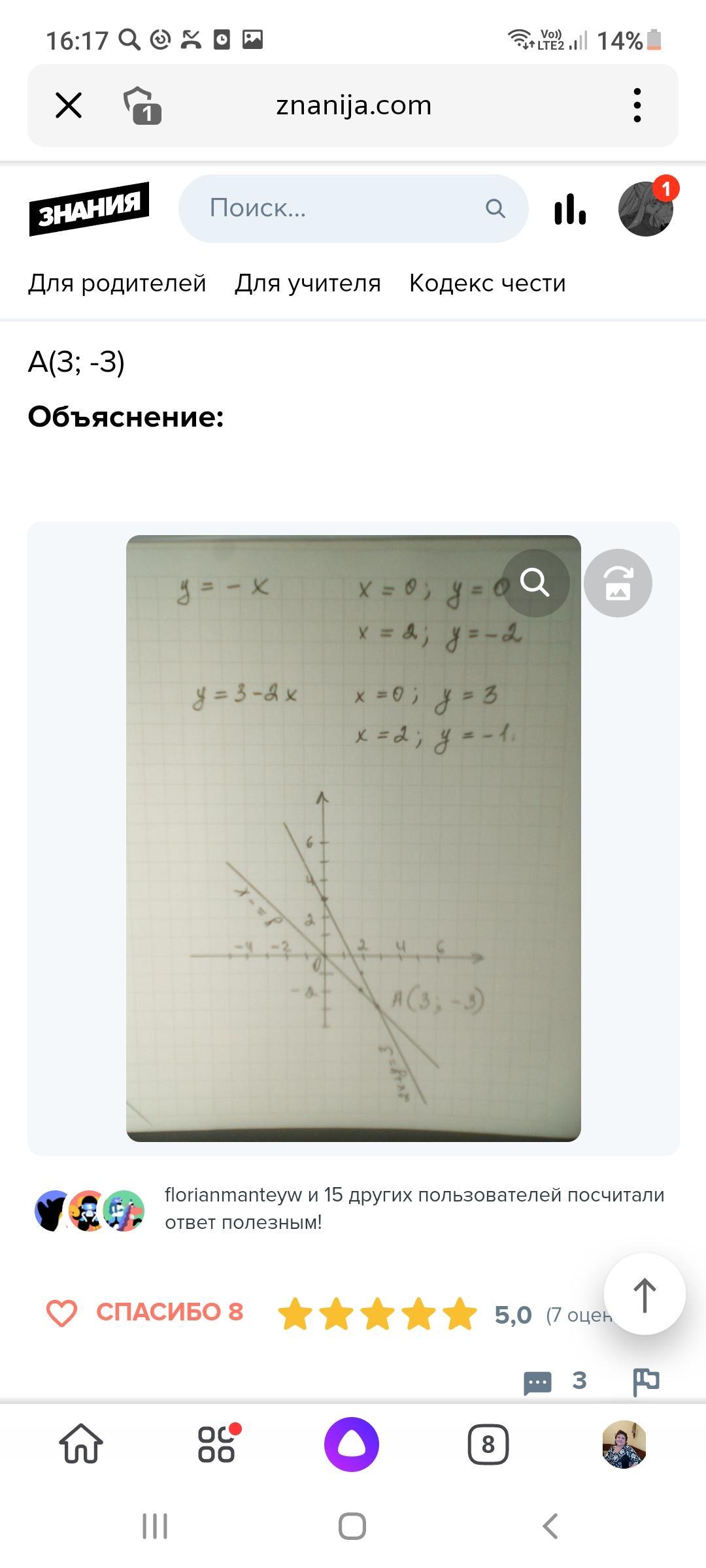Go to Для учителя section
Screen dimensions: 706x1568
pyautogui.click(x=308, y=283)
